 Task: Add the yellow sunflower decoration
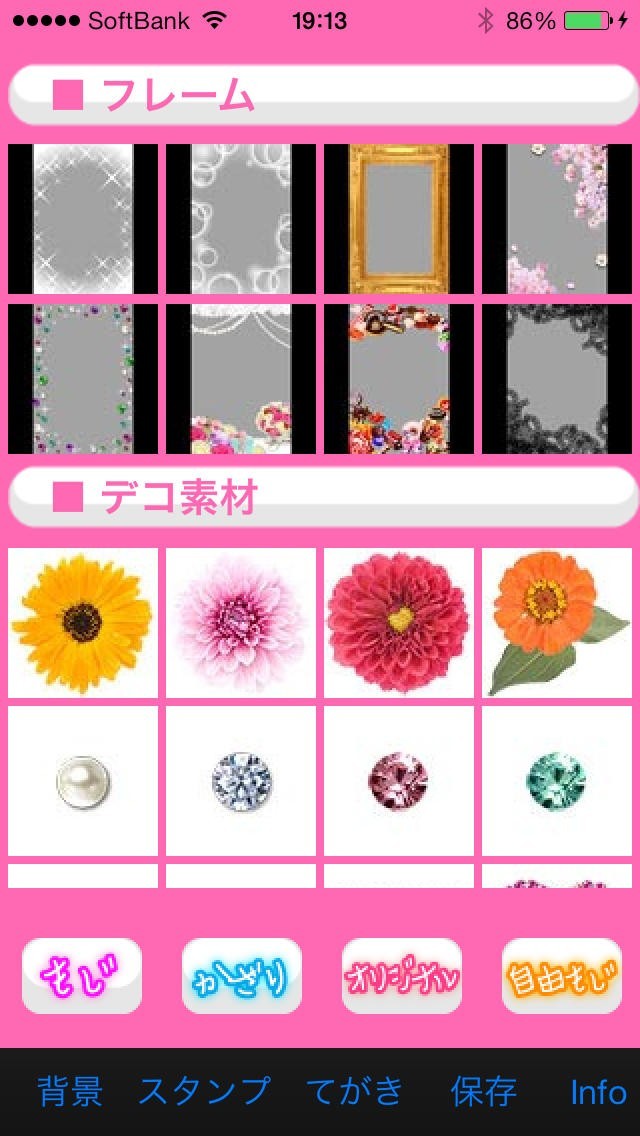click(x=83, y=623)
